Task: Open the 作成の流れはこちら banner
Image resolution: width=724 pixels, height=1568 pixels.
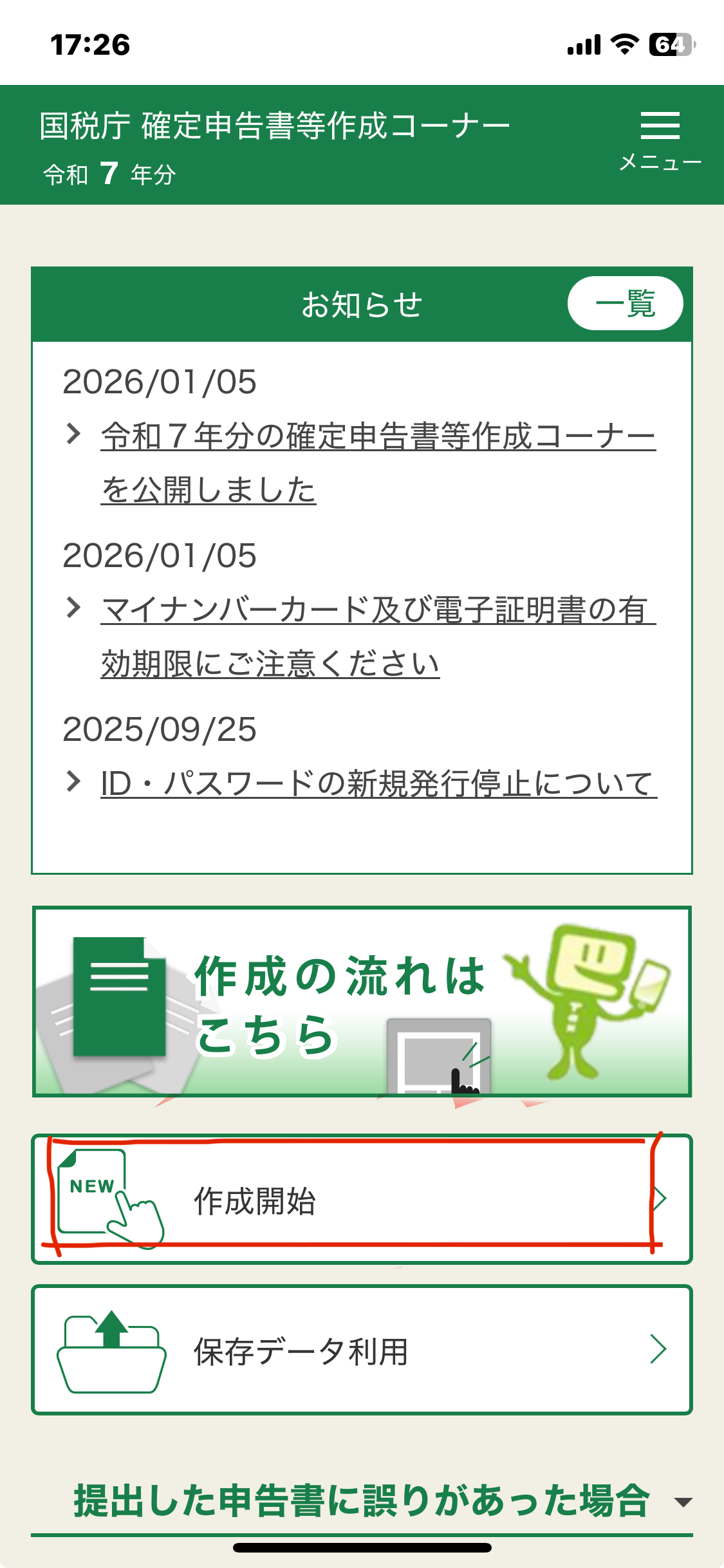Action: pos(362,1002)
